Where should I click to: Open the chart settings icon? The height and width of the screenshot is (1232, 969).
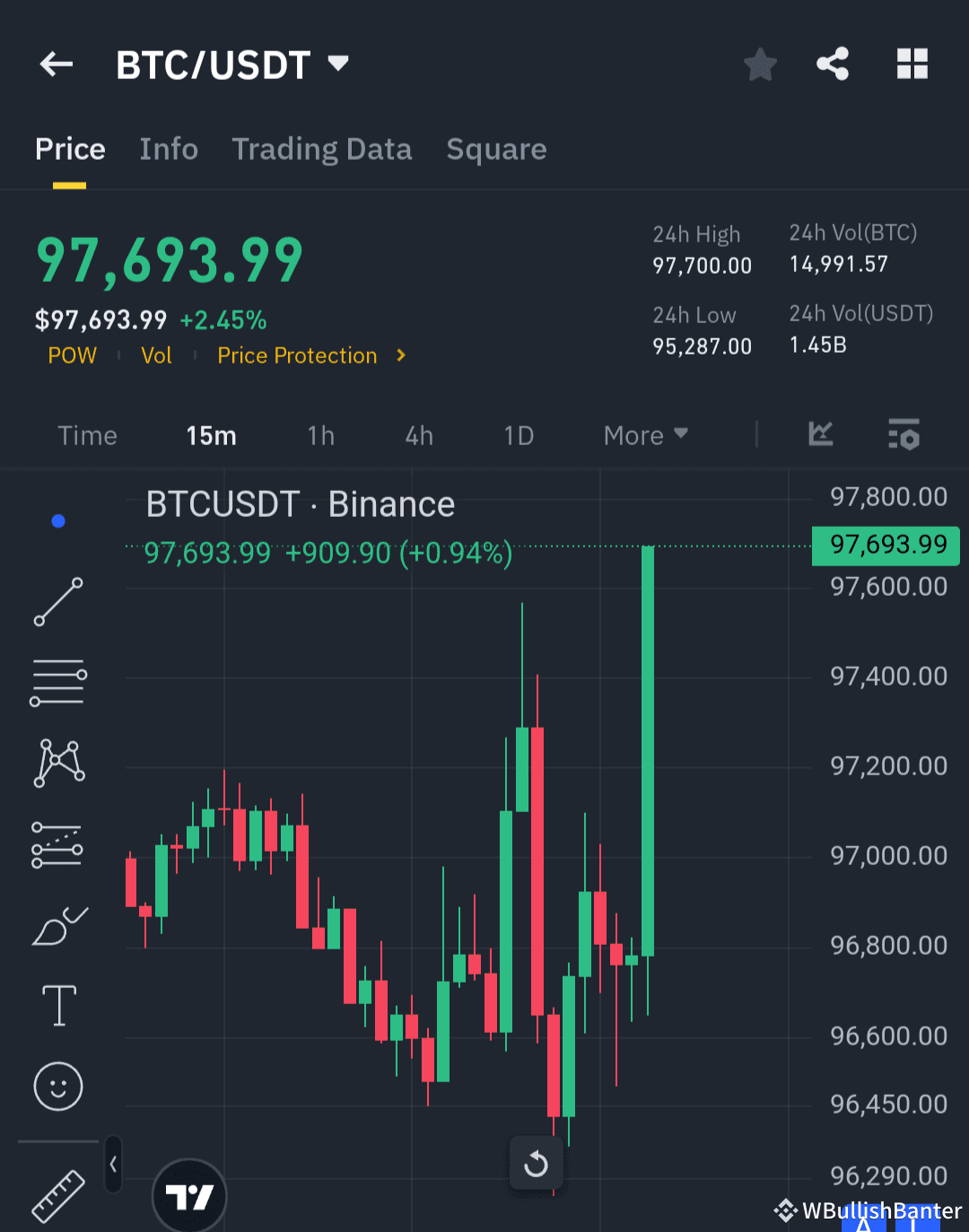click(904, 435)
